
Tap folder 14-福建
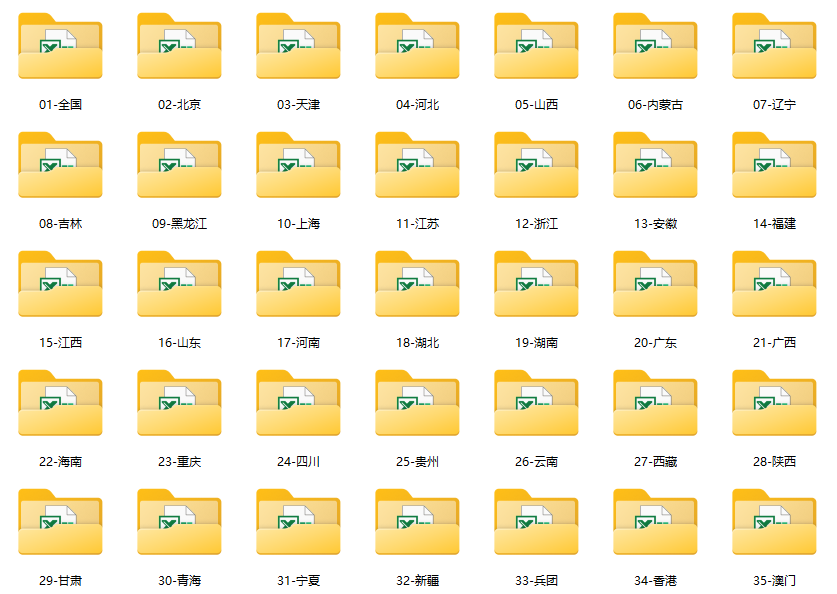tap(774, 167)
